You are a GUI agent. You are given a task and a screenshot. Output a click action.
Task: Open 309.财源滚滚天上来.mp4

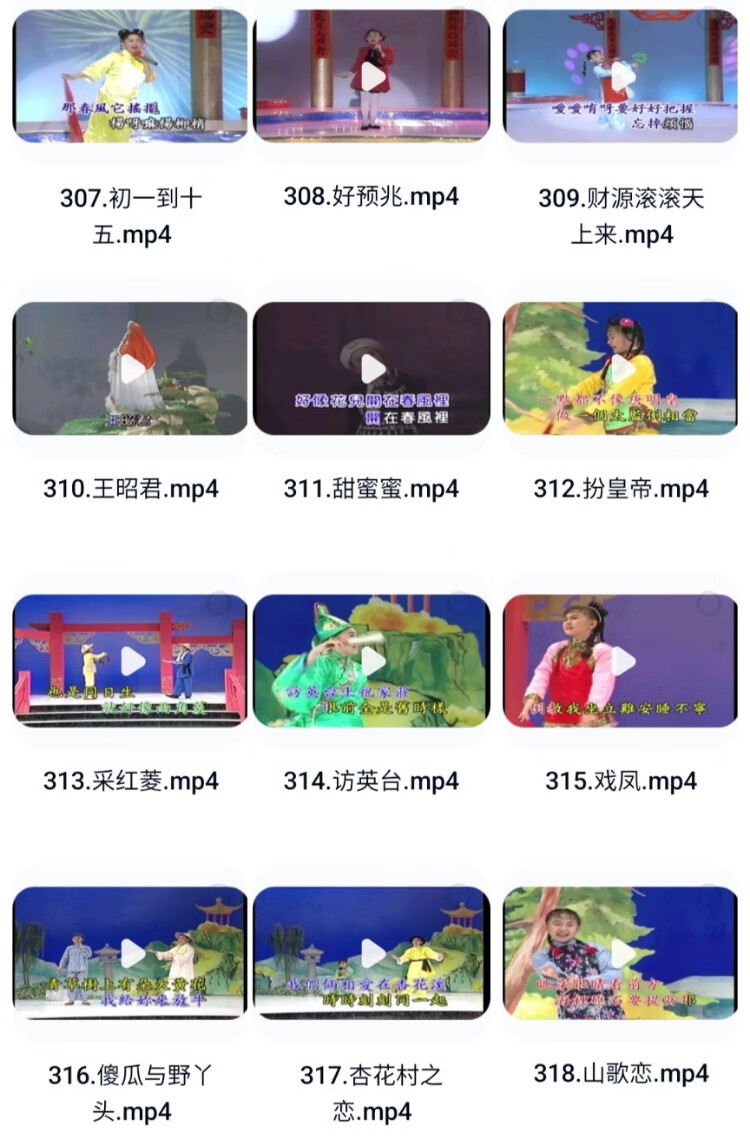(621, 76)
